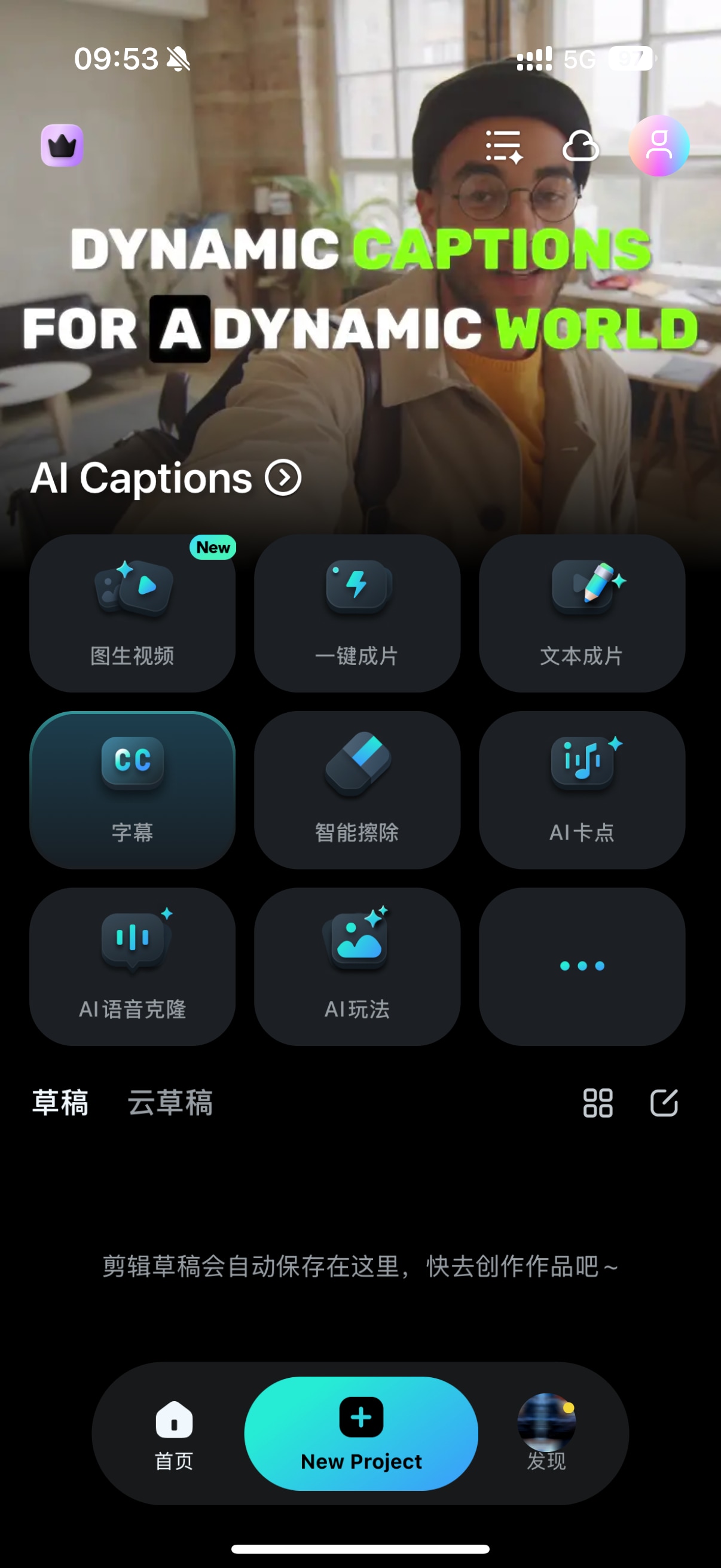The image size is (721, 1568).
Task: Open the 字幕 captions tool
Action: pyautogui.click(x=133, y=789)
